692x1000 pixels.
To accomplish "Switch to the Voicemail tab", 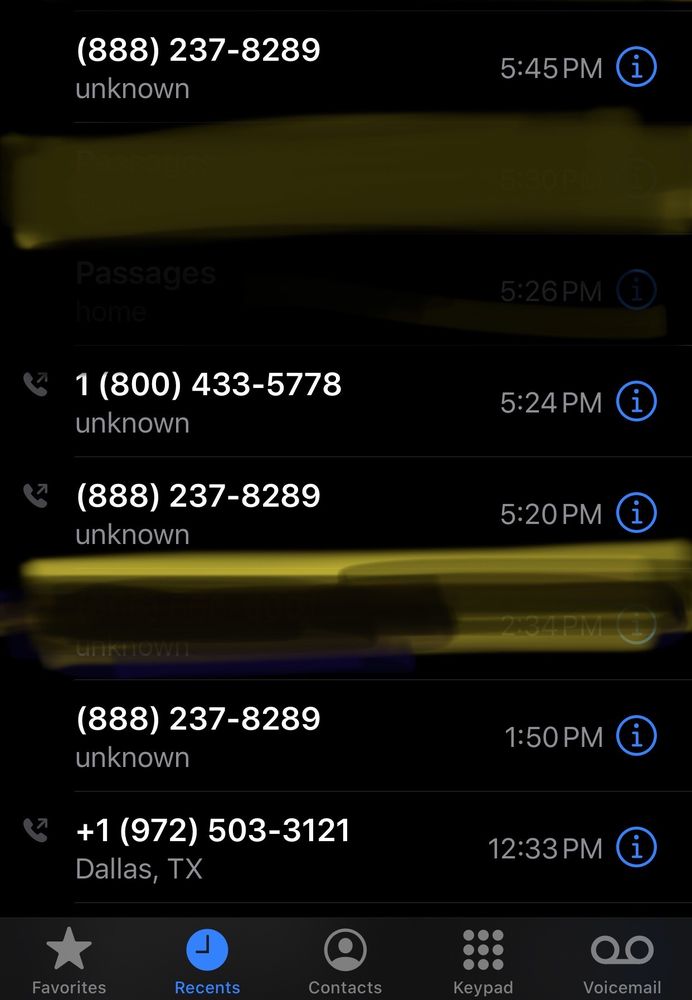I will 621,961.
